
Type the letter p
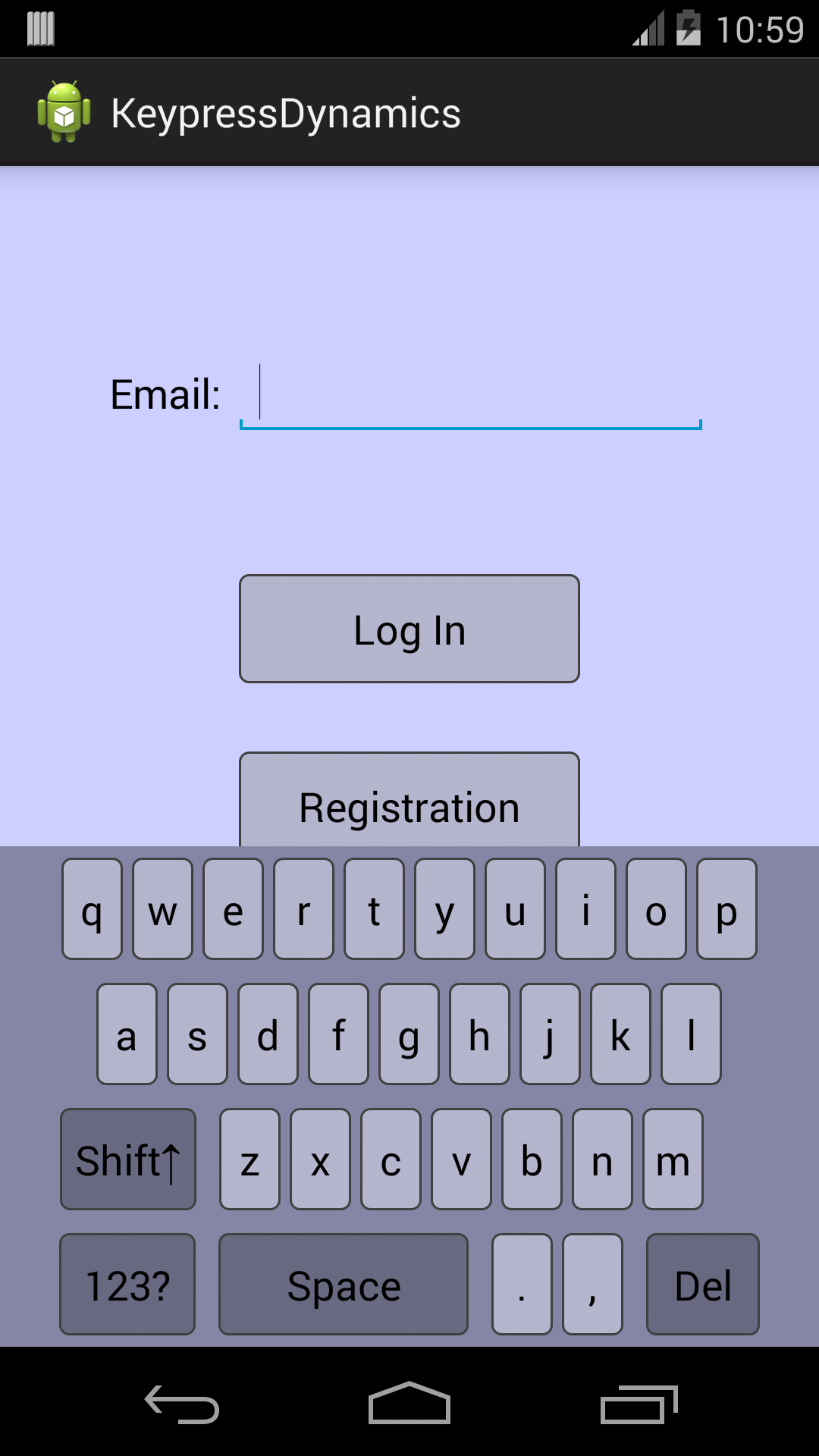[726, 909]
